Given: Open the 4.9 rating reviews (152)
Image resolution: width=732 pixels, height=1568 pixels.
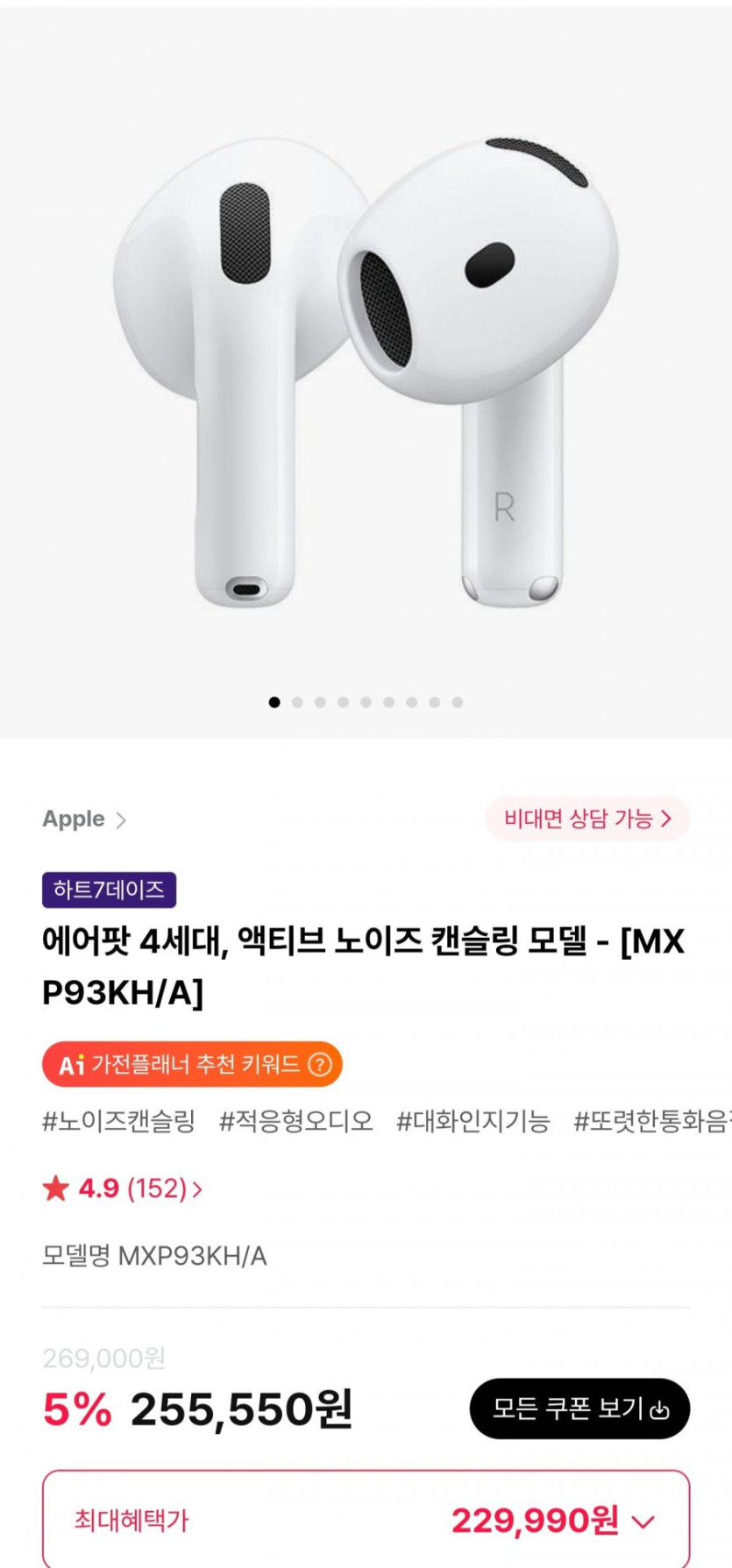Looking at the screenshot, I should (x=123, y=1188).
